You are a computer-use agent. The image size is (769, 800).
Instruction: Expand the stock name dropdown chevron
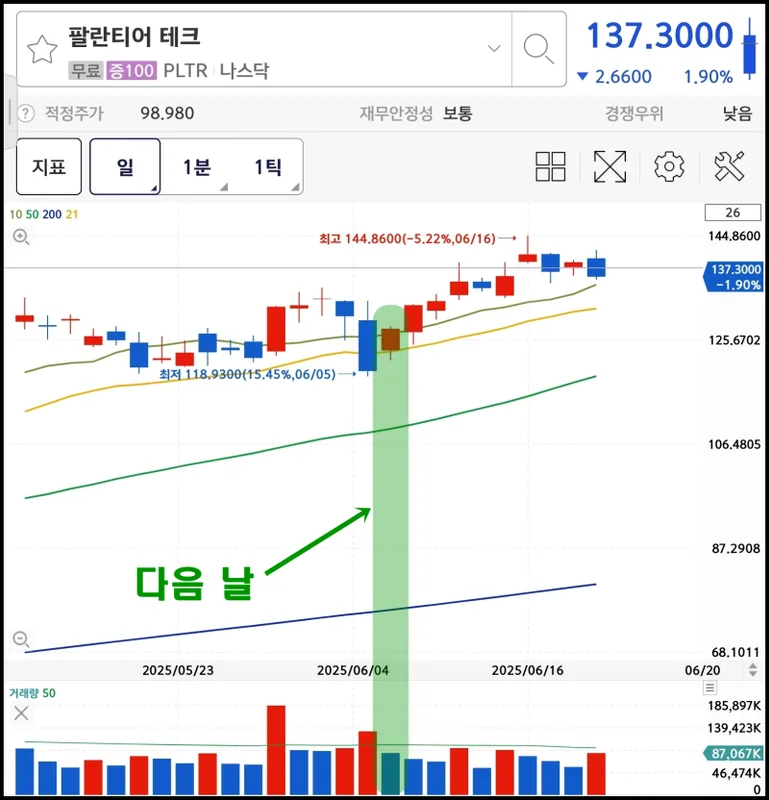[x=493, y=48]
